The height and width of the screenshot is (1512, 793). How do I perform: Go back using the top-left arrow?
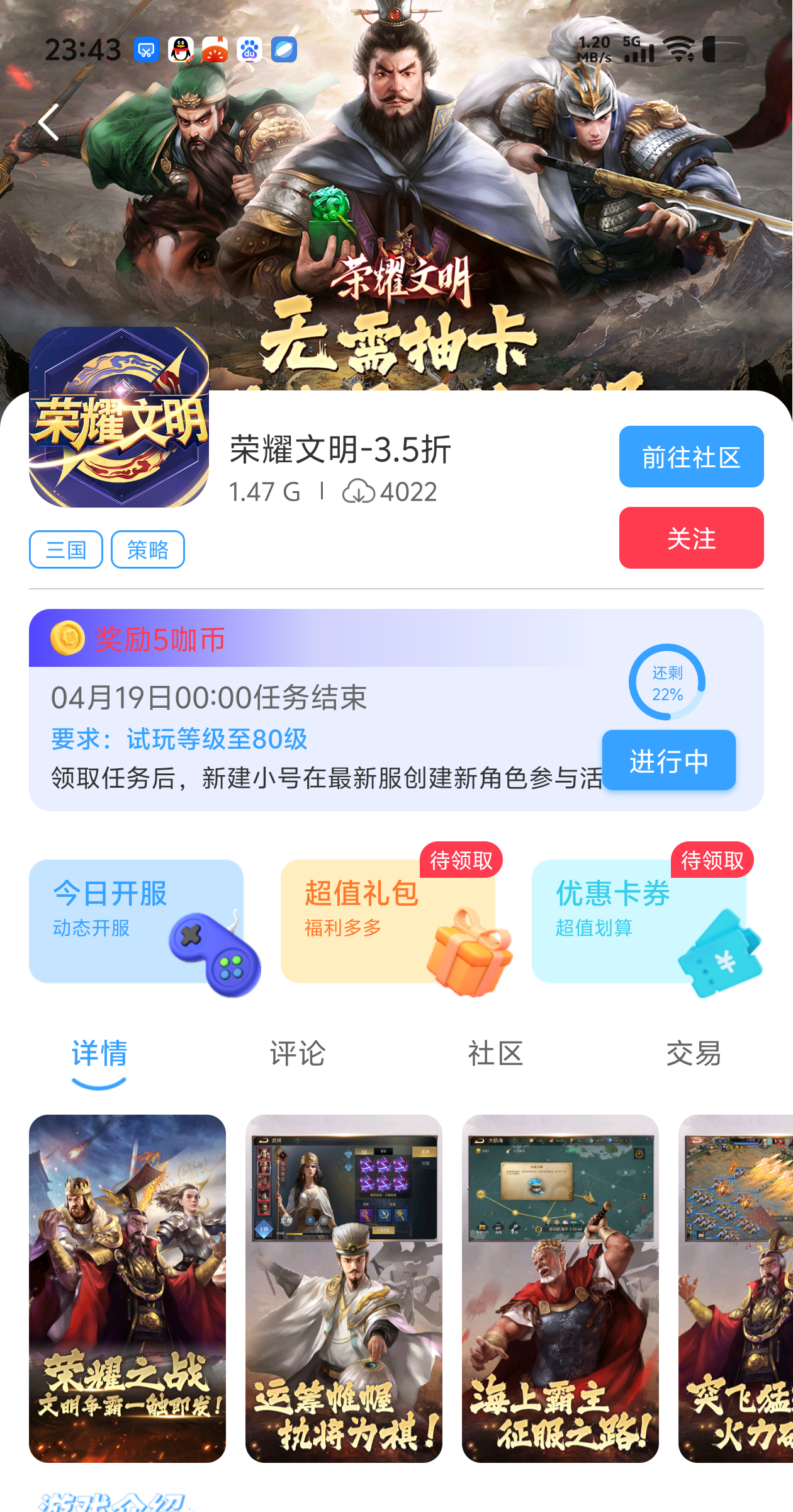tap(49, 122)
